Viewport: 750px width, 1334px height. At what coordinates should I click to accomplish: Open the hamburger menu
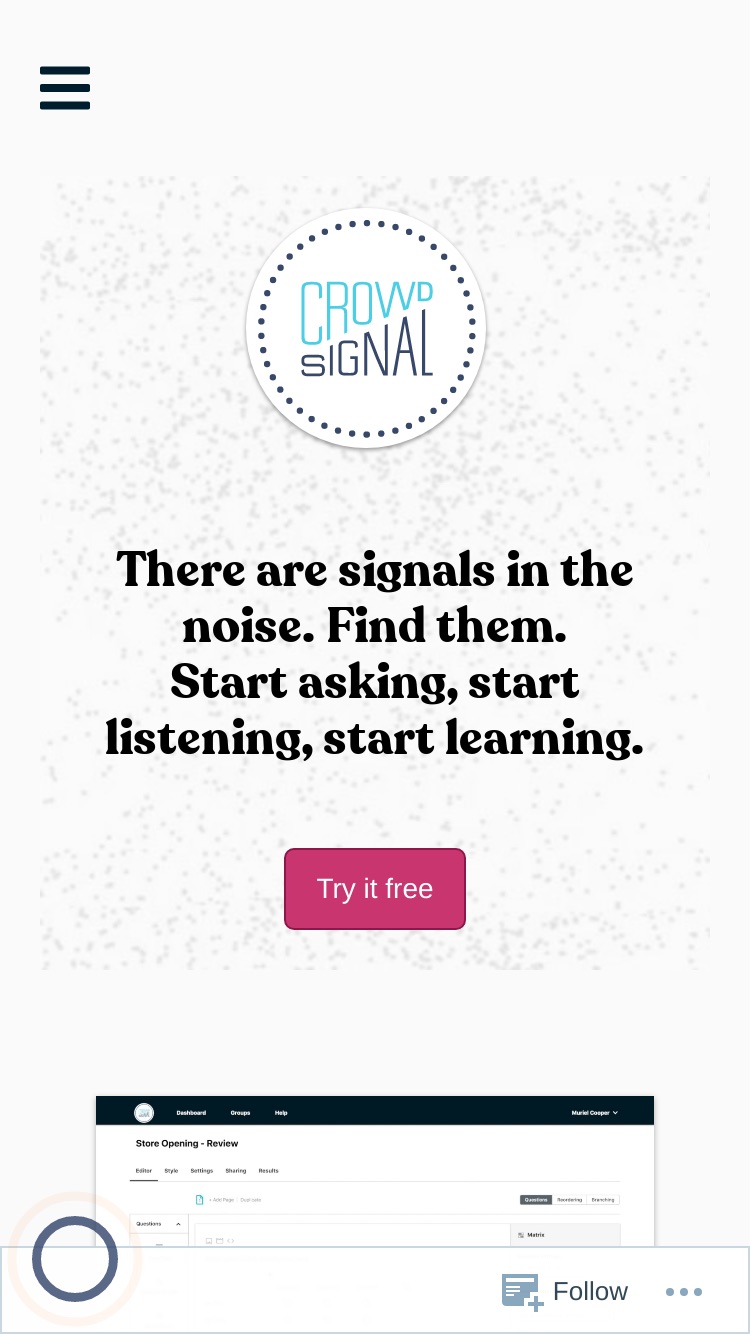click(x=65, y=88)
